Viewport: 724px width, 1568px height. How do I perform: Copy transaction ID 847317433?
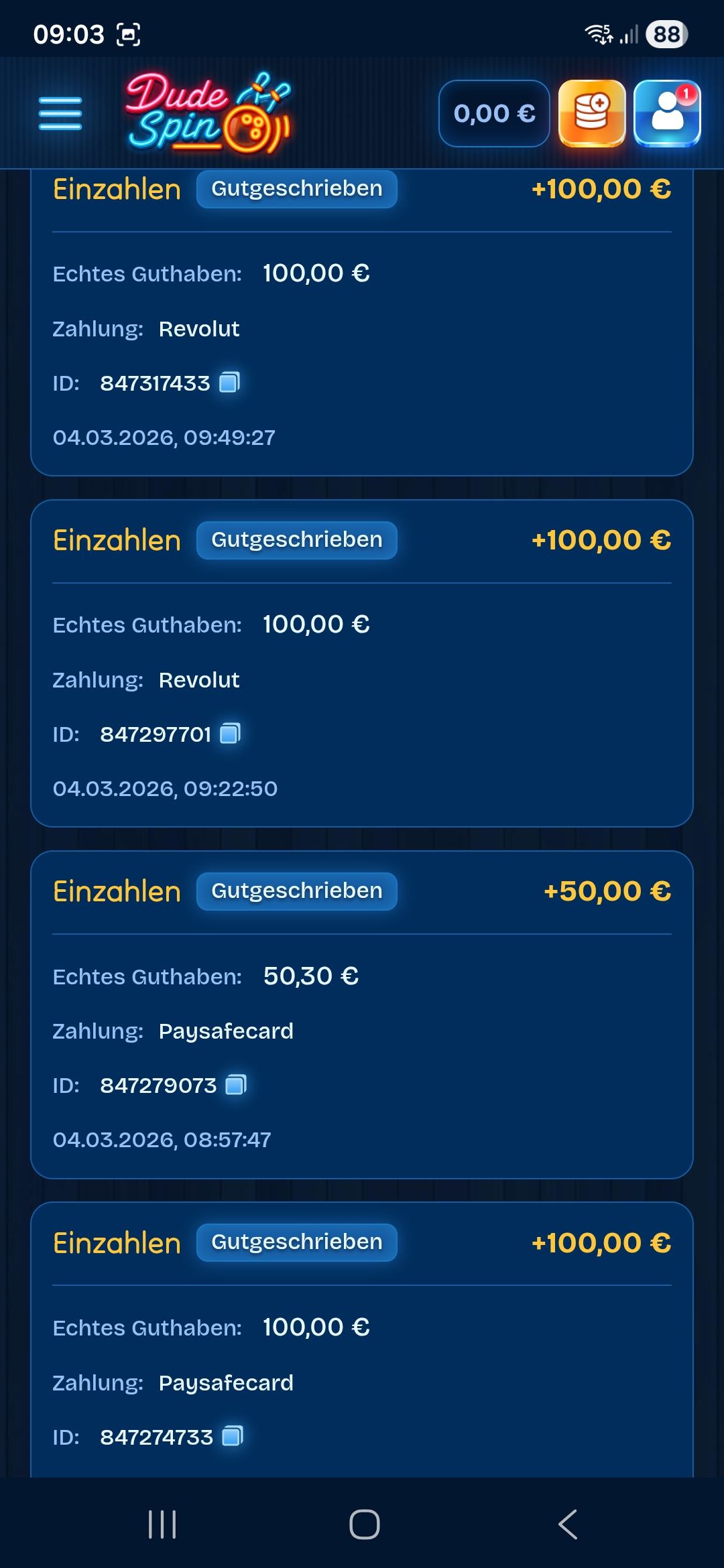click(x=230, y=383)
